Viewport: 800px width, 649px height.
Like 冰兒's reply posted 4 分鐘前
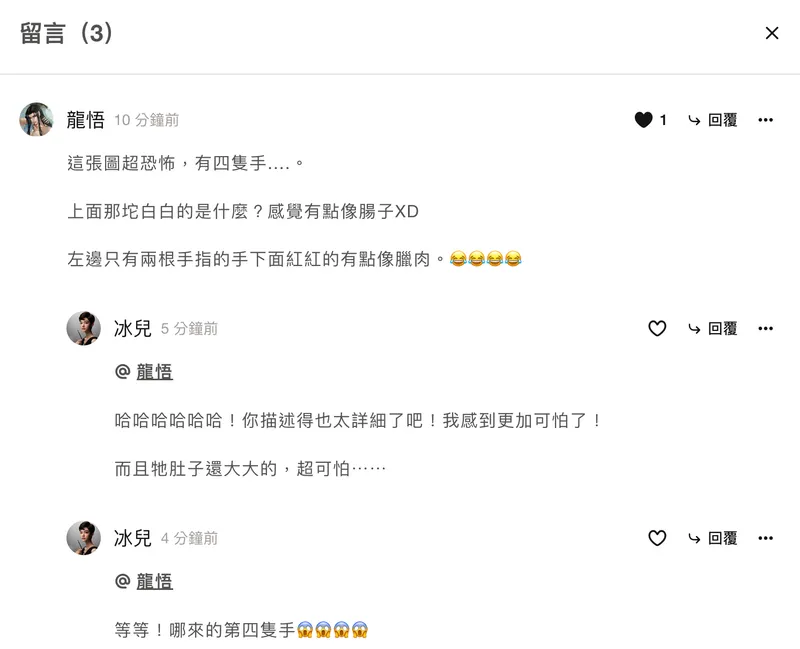tap(657, 538)
